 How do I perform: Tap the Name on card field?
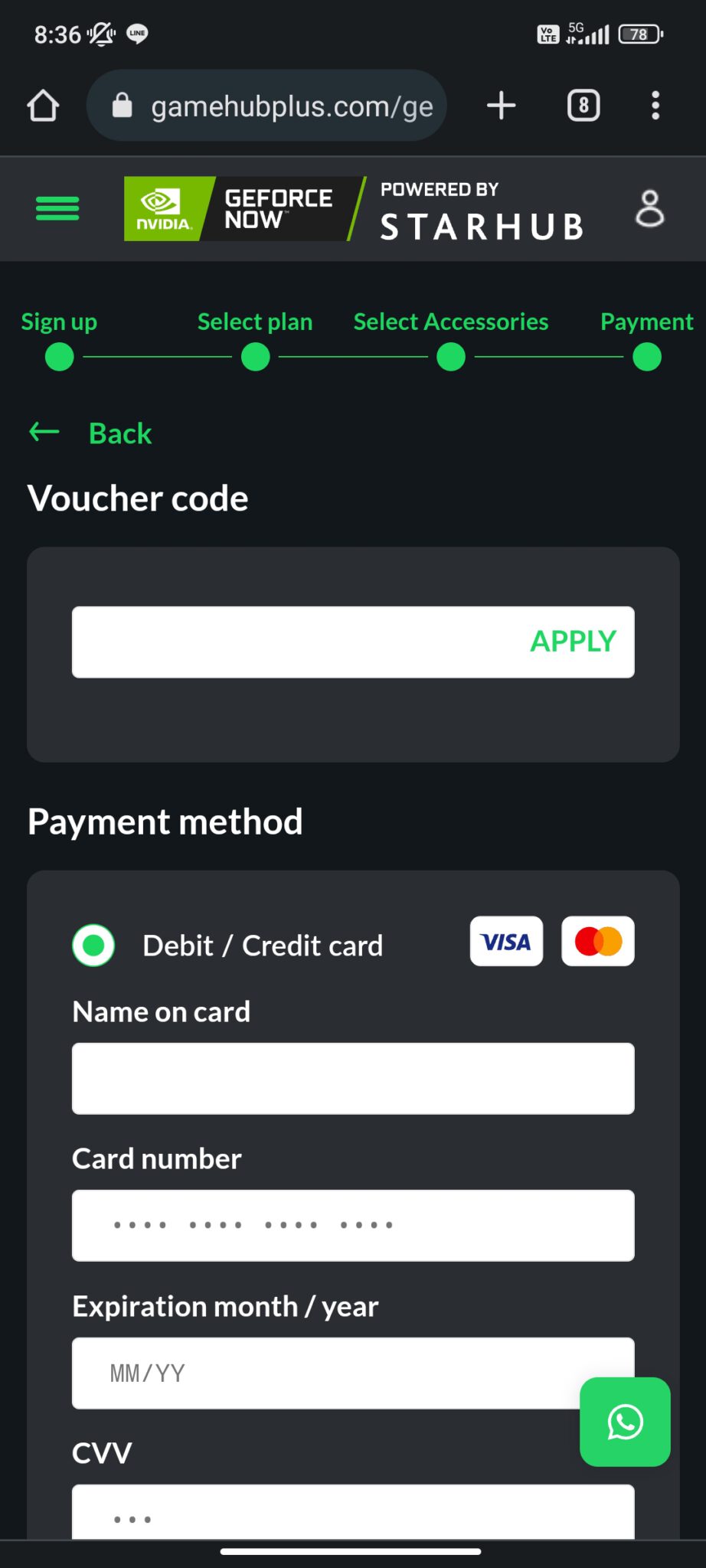coord(353,1078)
